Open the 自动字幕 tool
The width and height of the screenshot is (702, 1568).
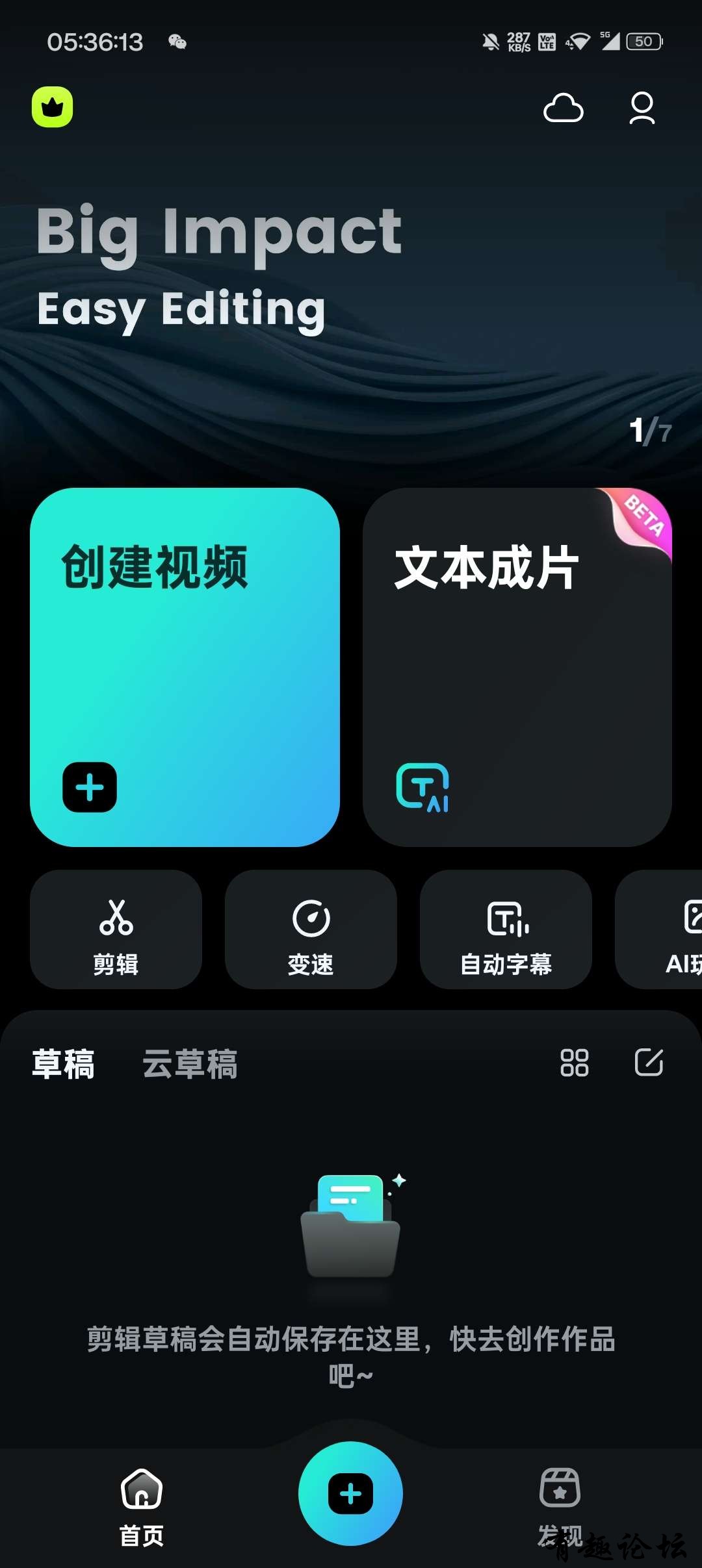506,929
